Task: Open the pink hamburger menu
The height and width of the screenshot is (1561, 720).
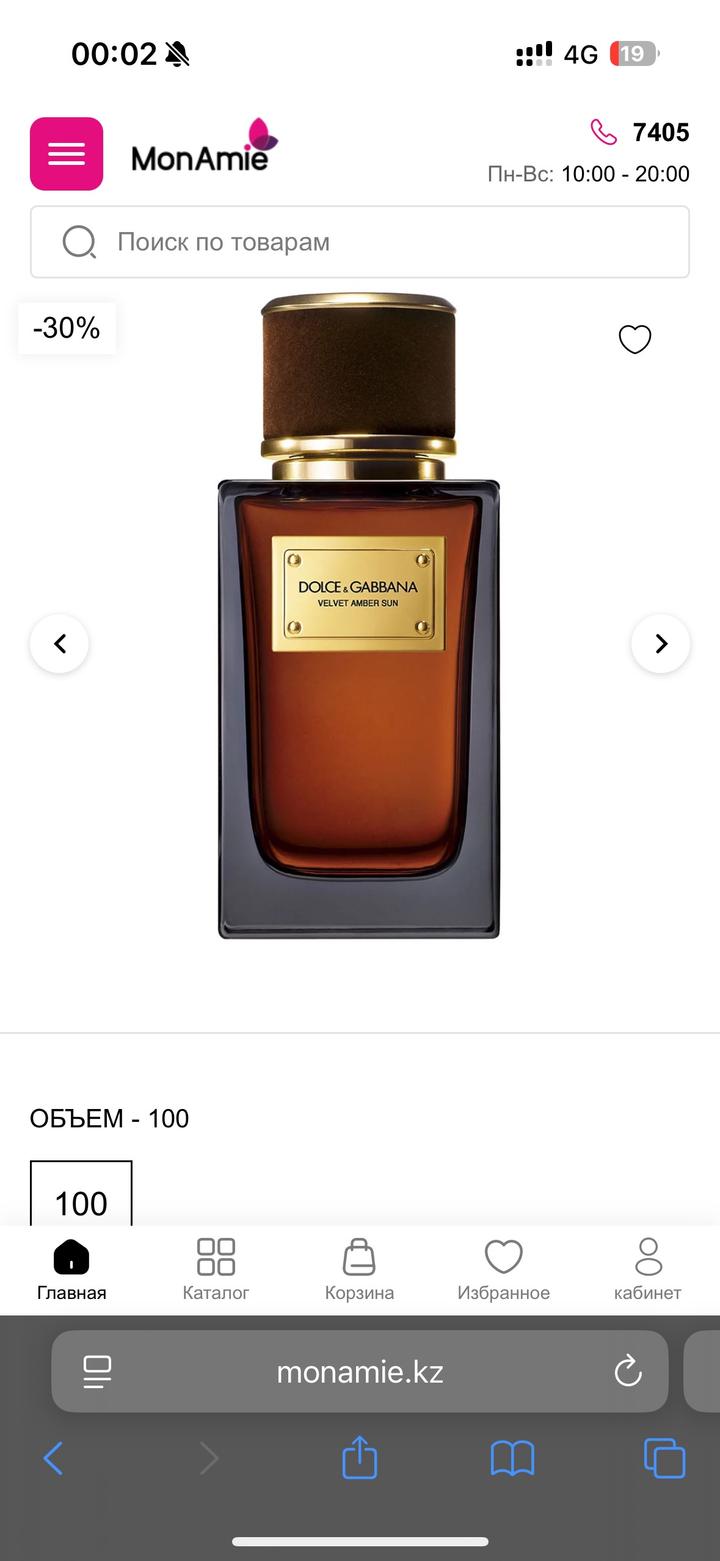Action: click(66, 154)
